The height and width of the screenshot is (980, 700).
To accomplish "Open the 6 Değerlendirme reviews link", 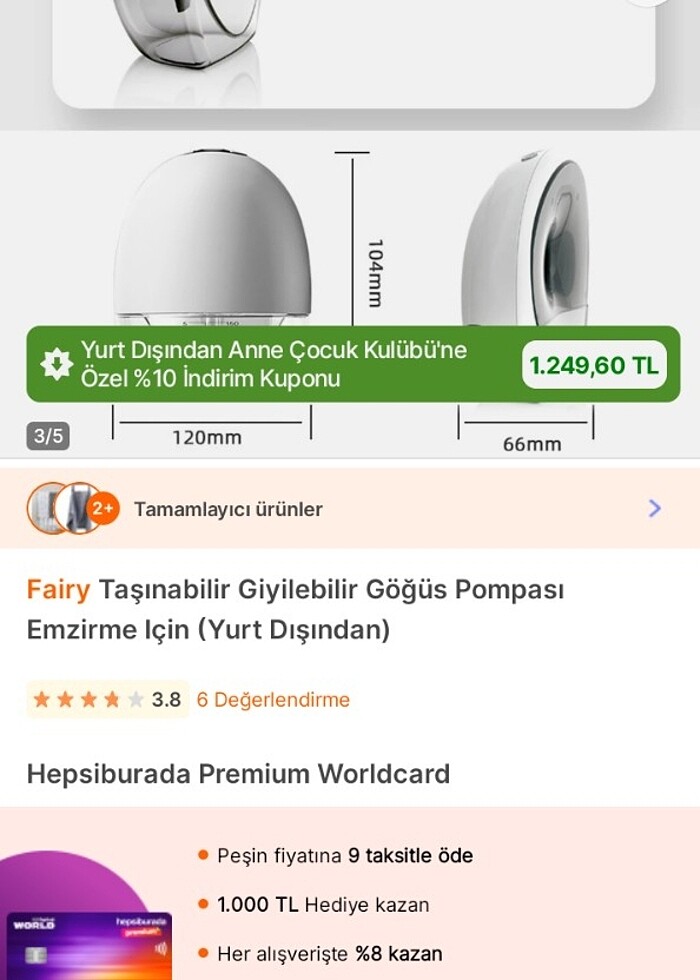I will (273, 700).
